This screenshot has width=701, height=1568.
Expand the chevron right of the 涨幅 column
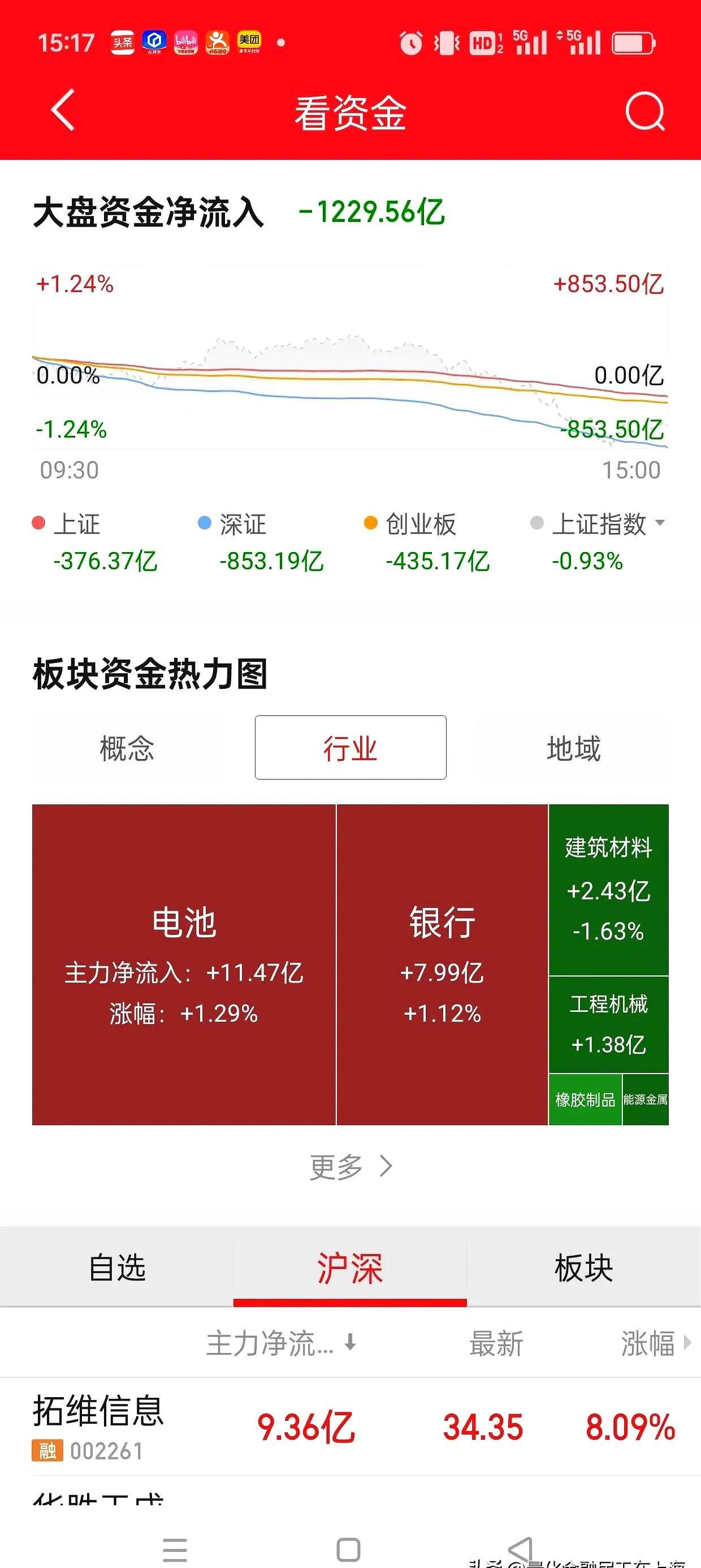click(687, 1342)
